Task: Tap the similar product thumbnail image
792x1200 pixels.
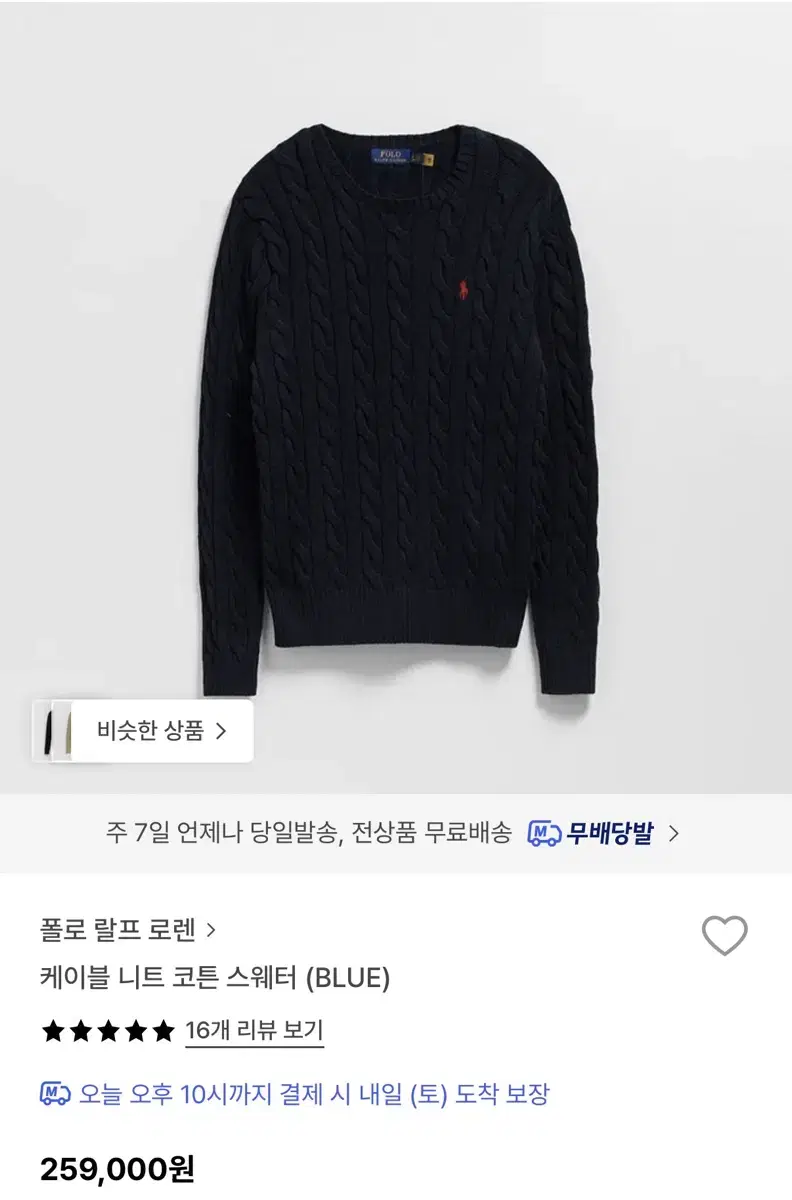Action: [x=57, y=729]
